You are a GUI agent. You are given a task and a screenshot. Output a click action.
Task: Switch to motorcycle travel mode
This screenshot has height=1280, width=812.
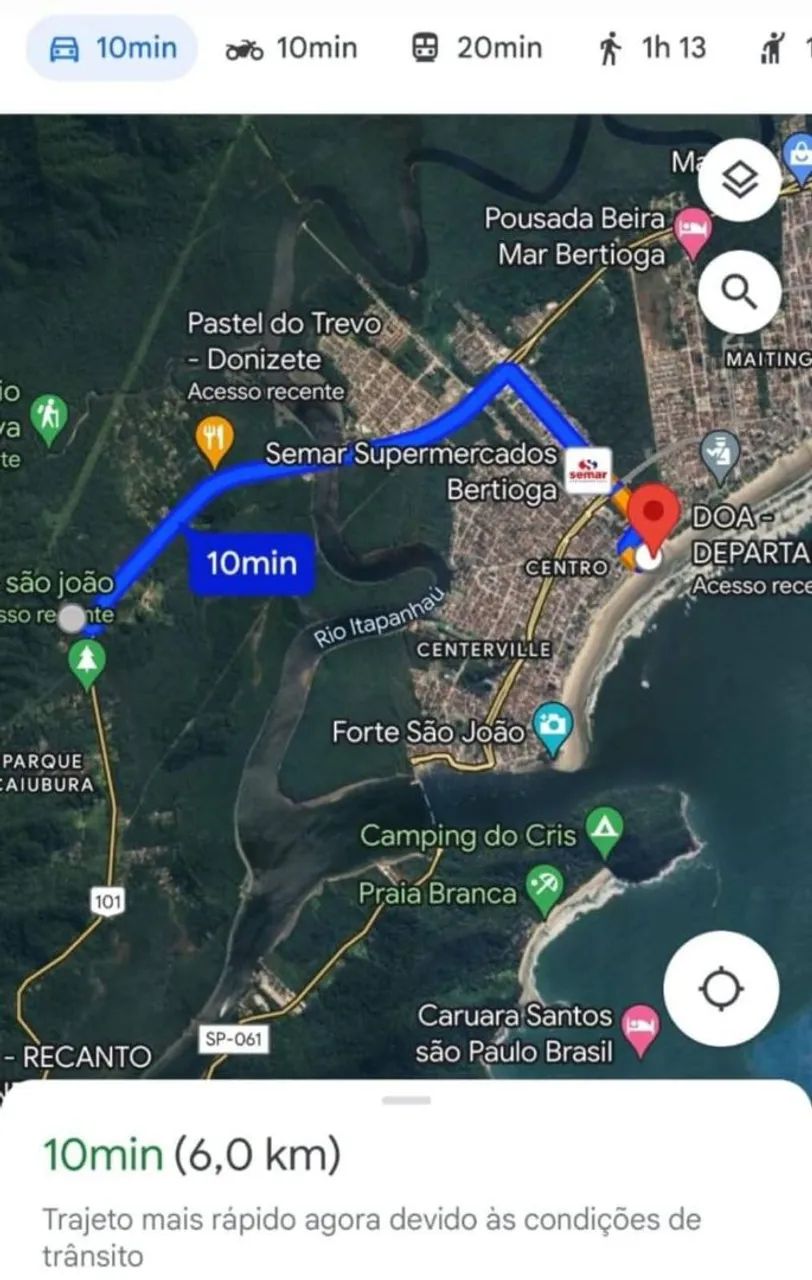tap(291, 48)
